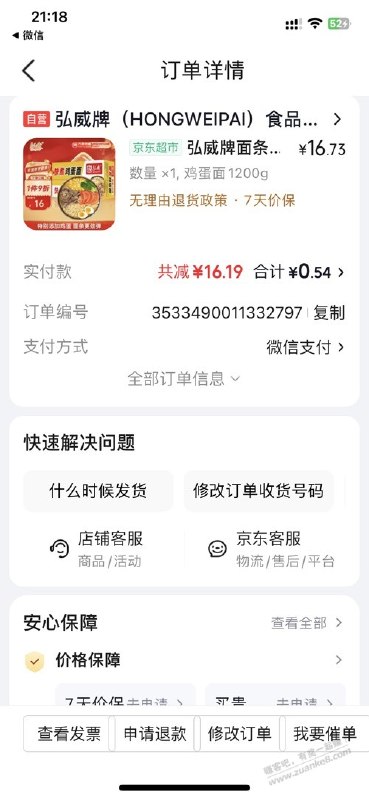
Task: Open the 弘威牌 store page
Action: [182, 119]
